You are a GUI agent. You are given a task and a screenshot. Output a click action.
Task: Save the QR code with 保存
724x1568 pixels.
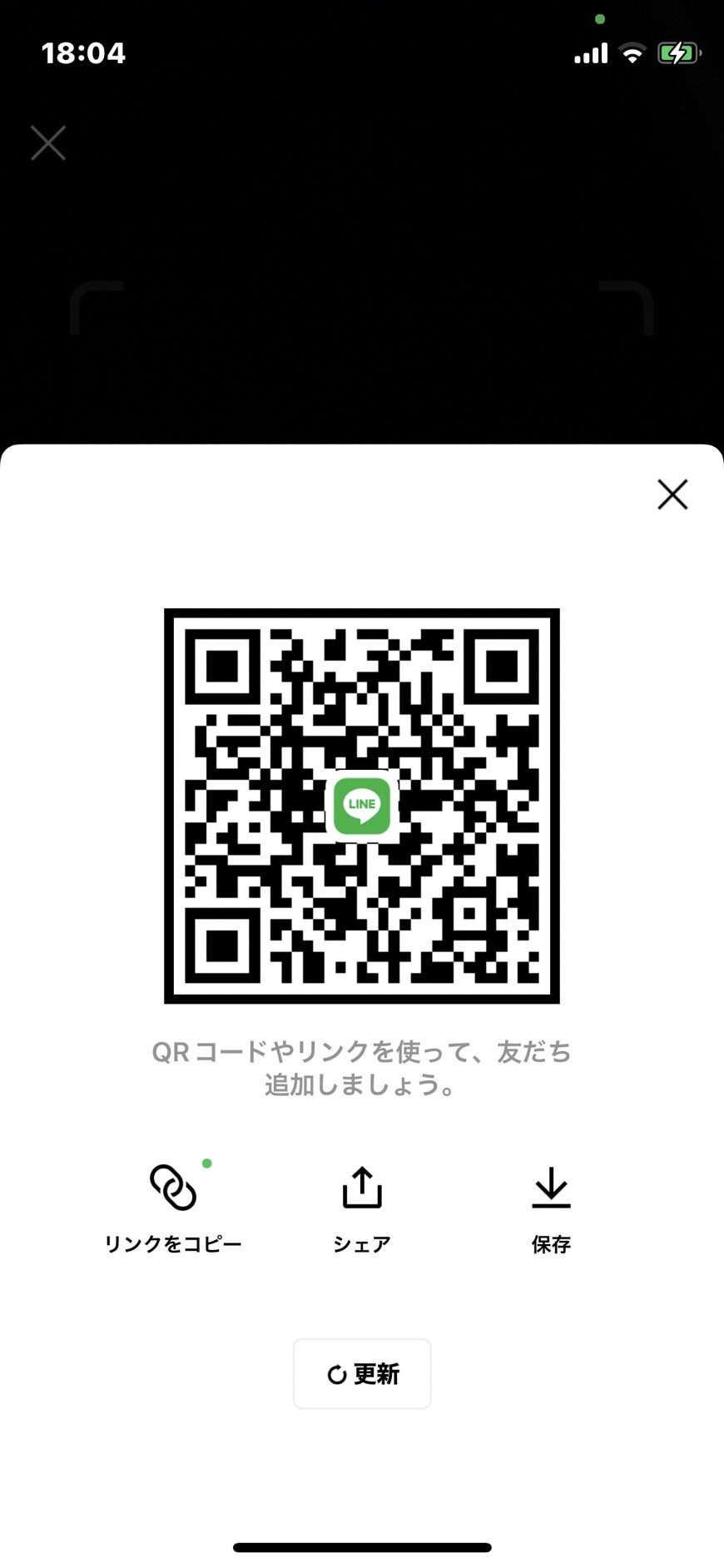pos(551,1207)
